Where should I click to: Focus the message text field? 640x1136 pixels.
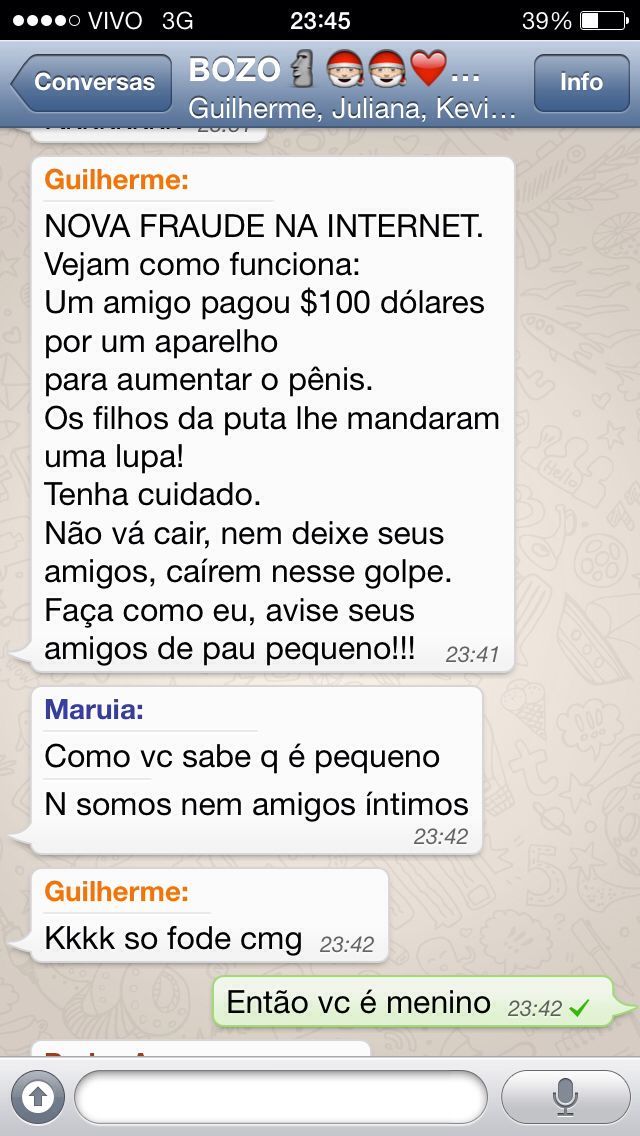tap(280, 1098)
